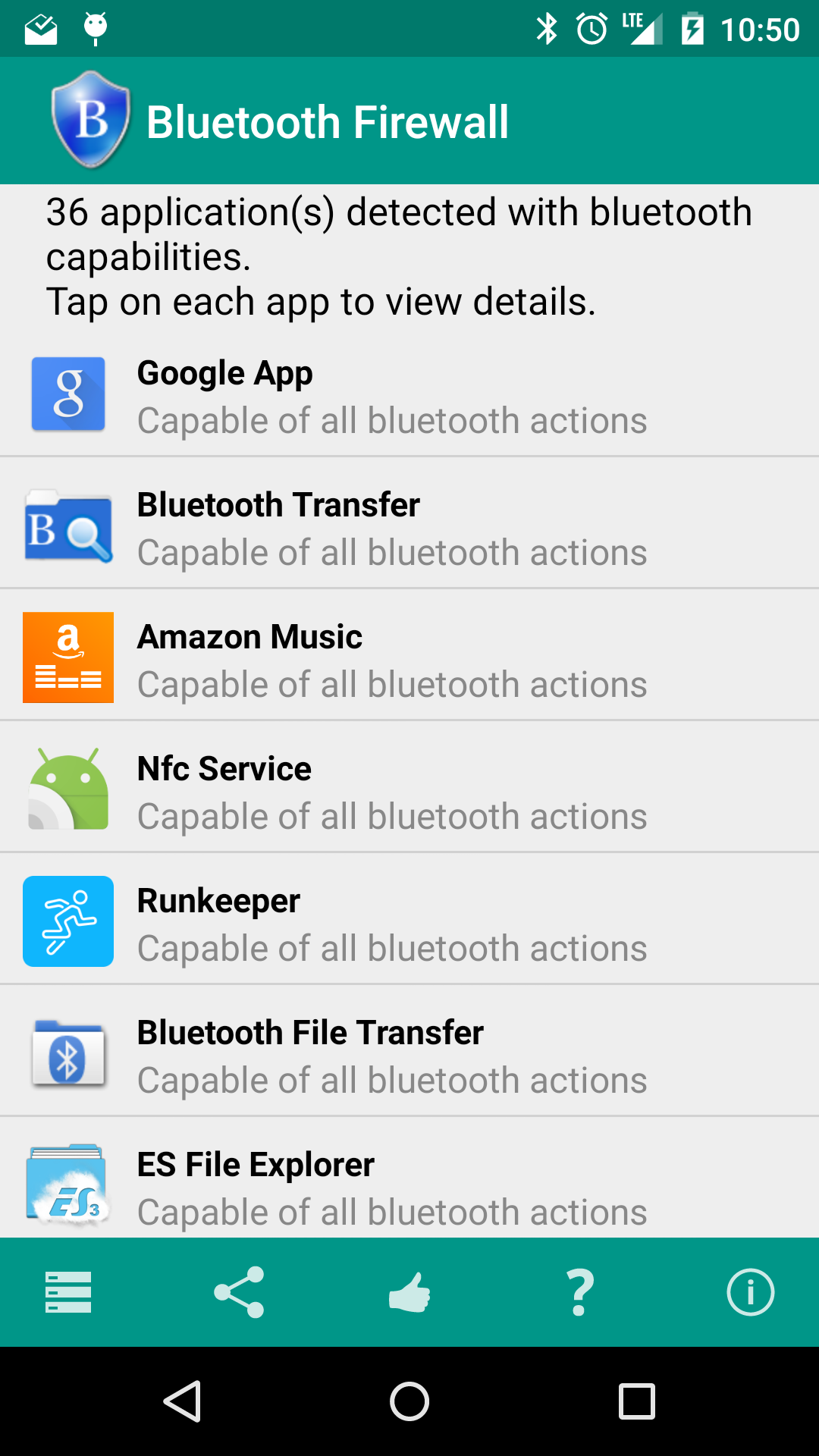Click the Runkeeper running man icon
819x1456 pixels.
tap(67, 921)
